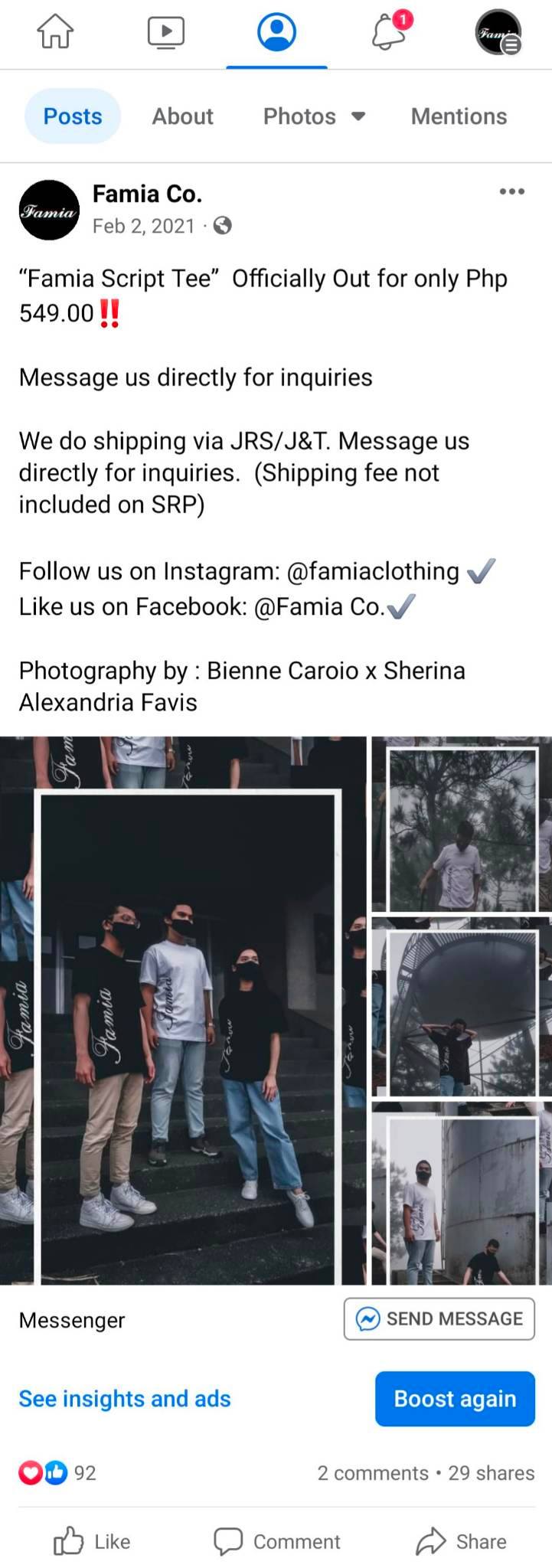Switch to the Mentions tab

click(x=459, y=116)
